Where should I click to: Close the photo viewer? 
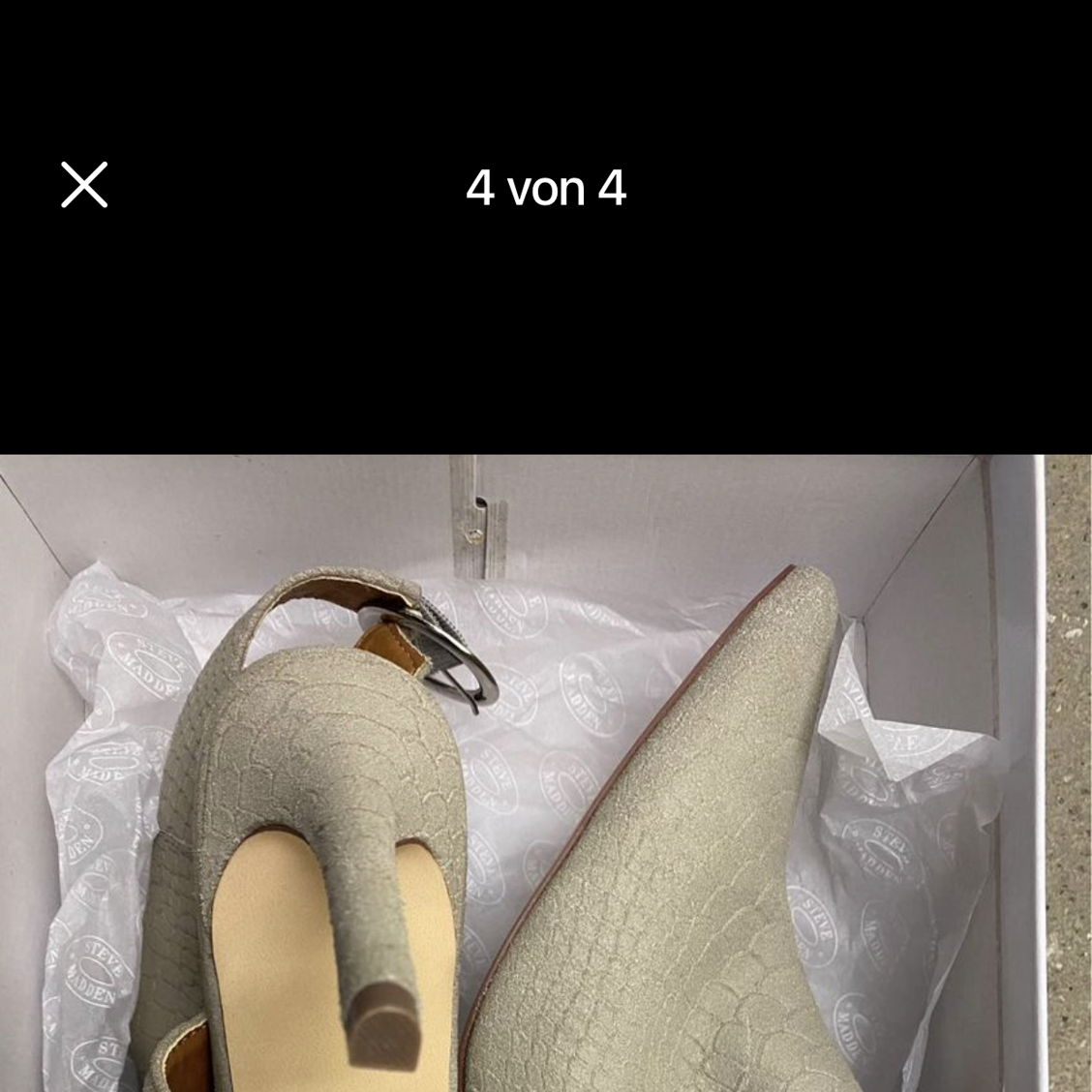(84, 185)
